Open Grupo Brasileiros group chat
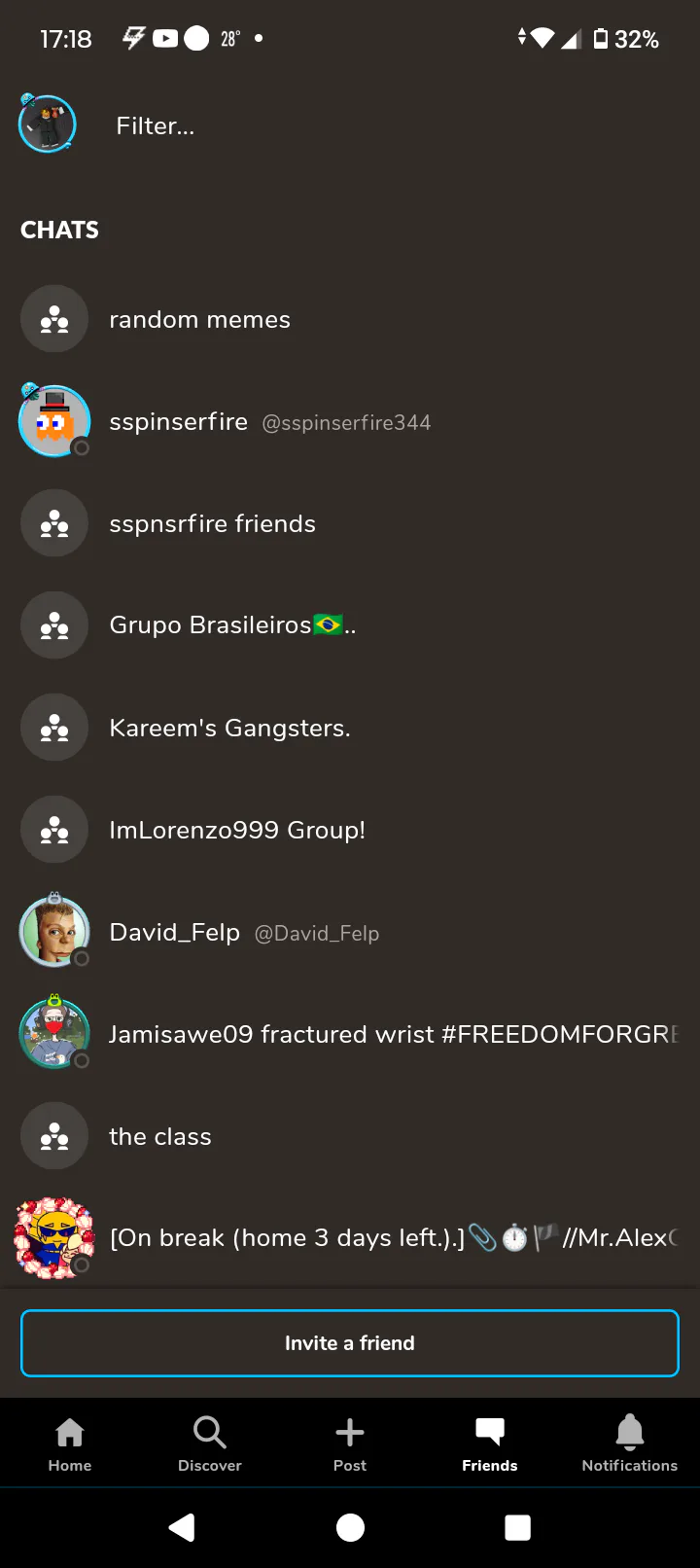Viewport: 700px width, 1568px height. tap(231, 625)
